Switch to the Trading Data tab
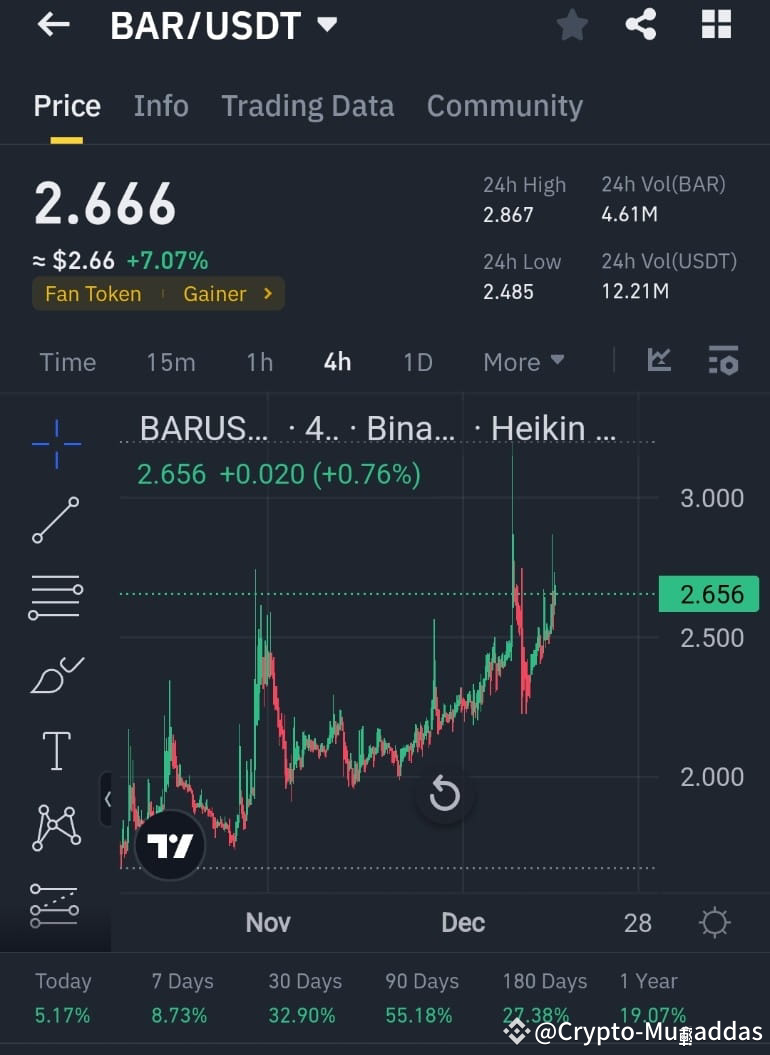This screenshot has height=1055, width=770. coord(307,106)
